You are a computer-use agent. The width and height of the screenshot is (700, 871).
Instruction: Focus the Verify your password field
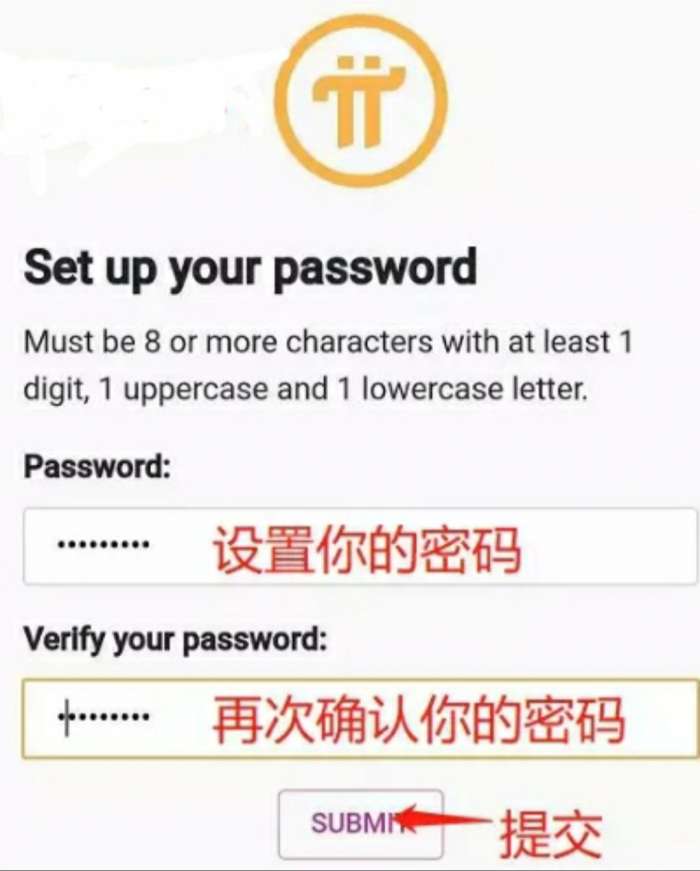pos(360,718)
